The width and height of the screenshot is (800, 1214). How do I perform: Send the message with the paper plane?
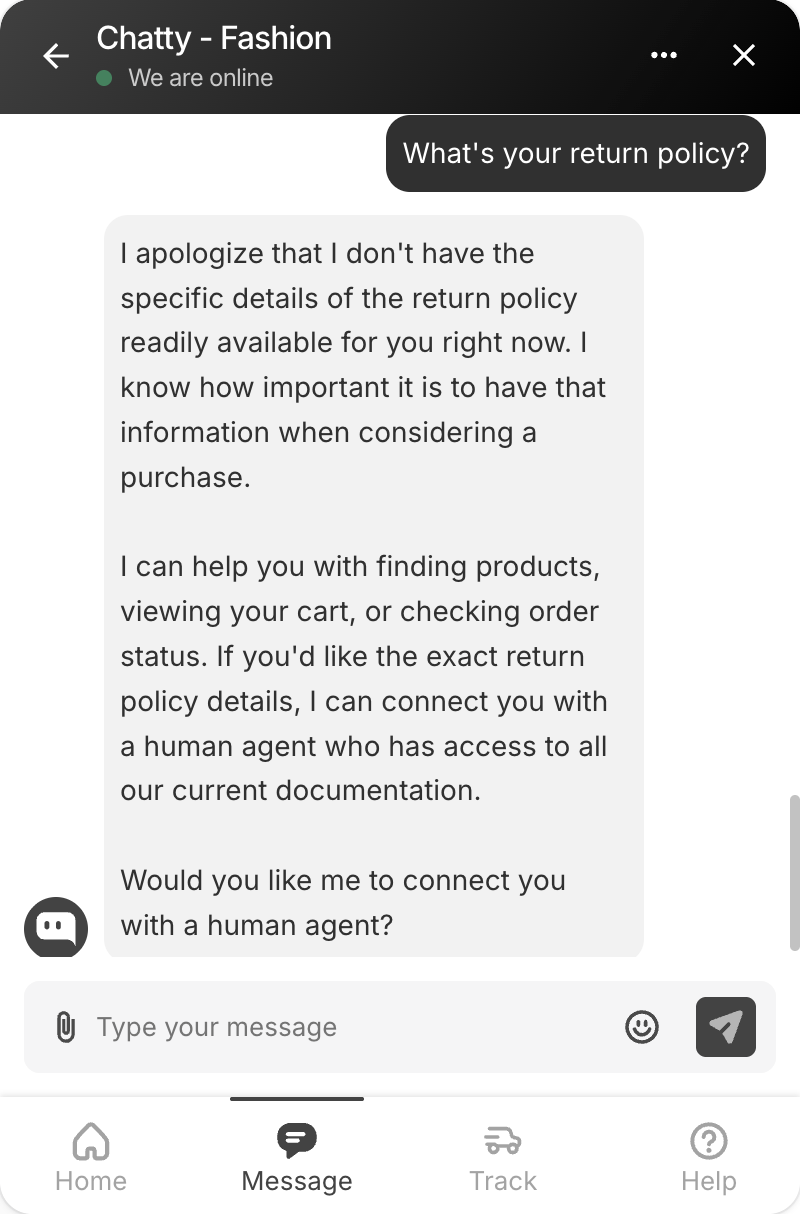click(725, 1027)
